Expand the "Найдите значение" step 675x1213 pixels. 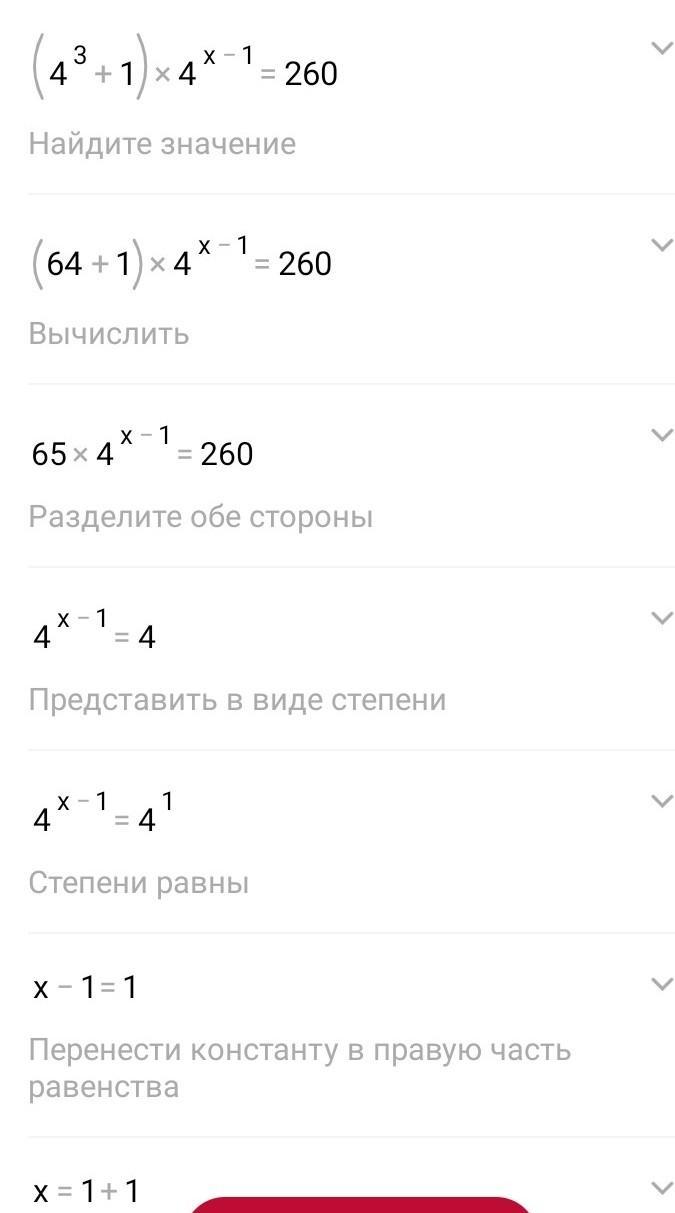tap(661, 48)
